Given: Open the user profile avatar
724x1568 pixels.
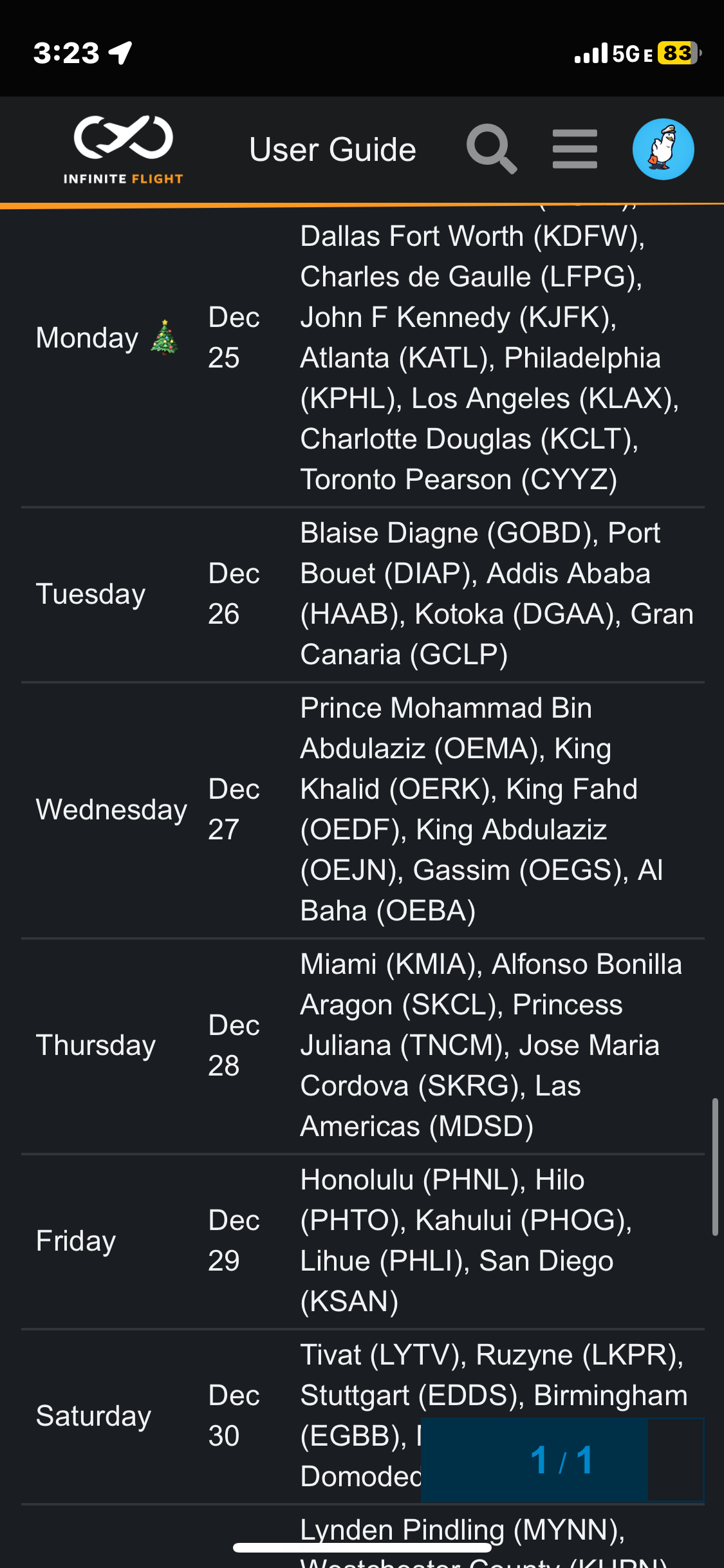Looking at the screenshot, I should tap(663, 149).
